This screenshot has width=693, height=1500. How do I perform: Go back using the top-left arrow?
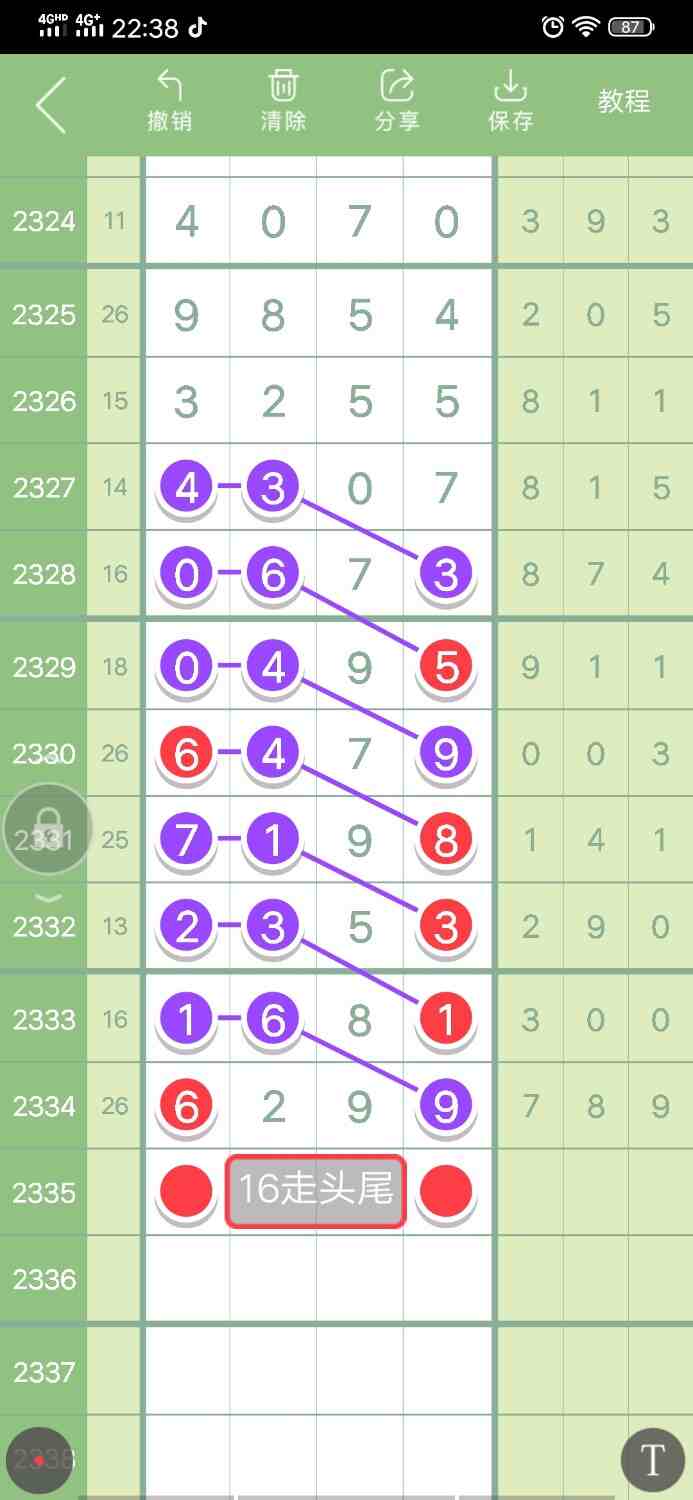tap(51, 104)
